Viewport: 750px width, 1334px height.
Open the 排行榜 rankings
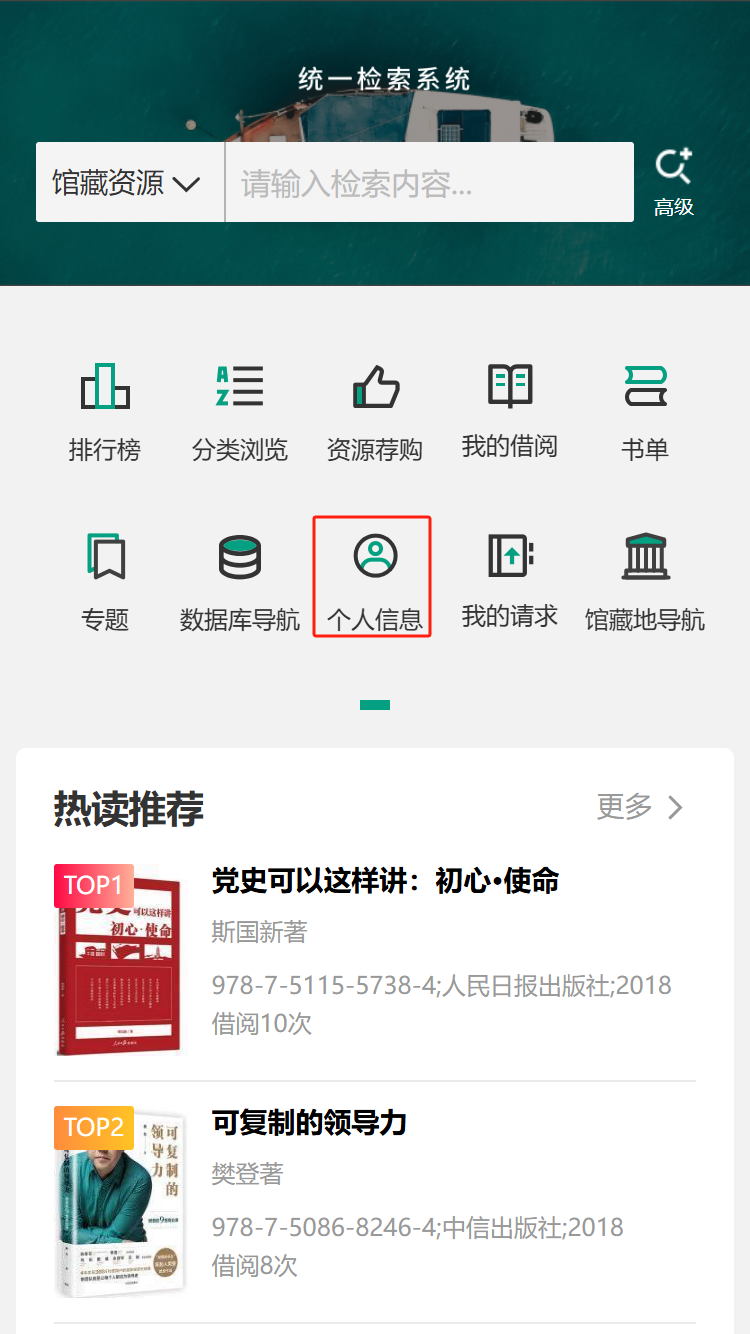(105, 412)
